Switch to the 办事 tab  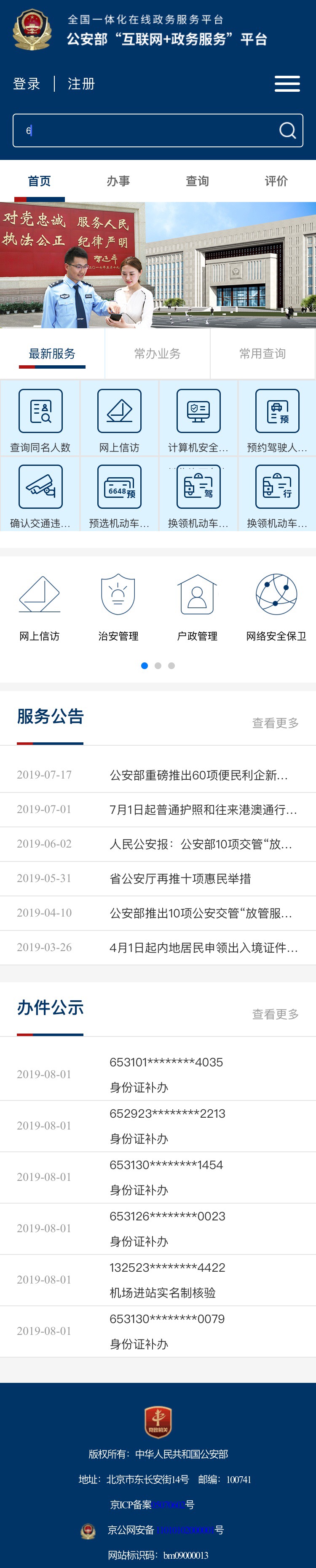click(118, 181)
